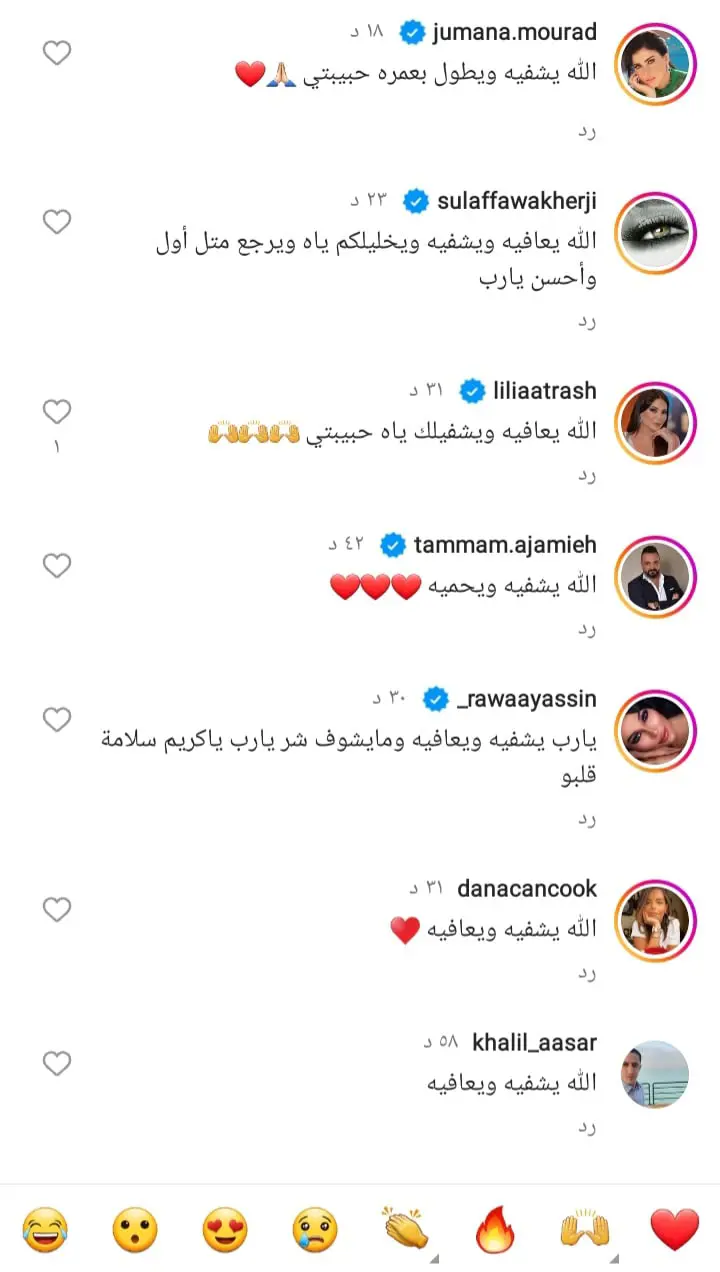
Task: Insert the laughing tears emoji
Action: 45,1229
